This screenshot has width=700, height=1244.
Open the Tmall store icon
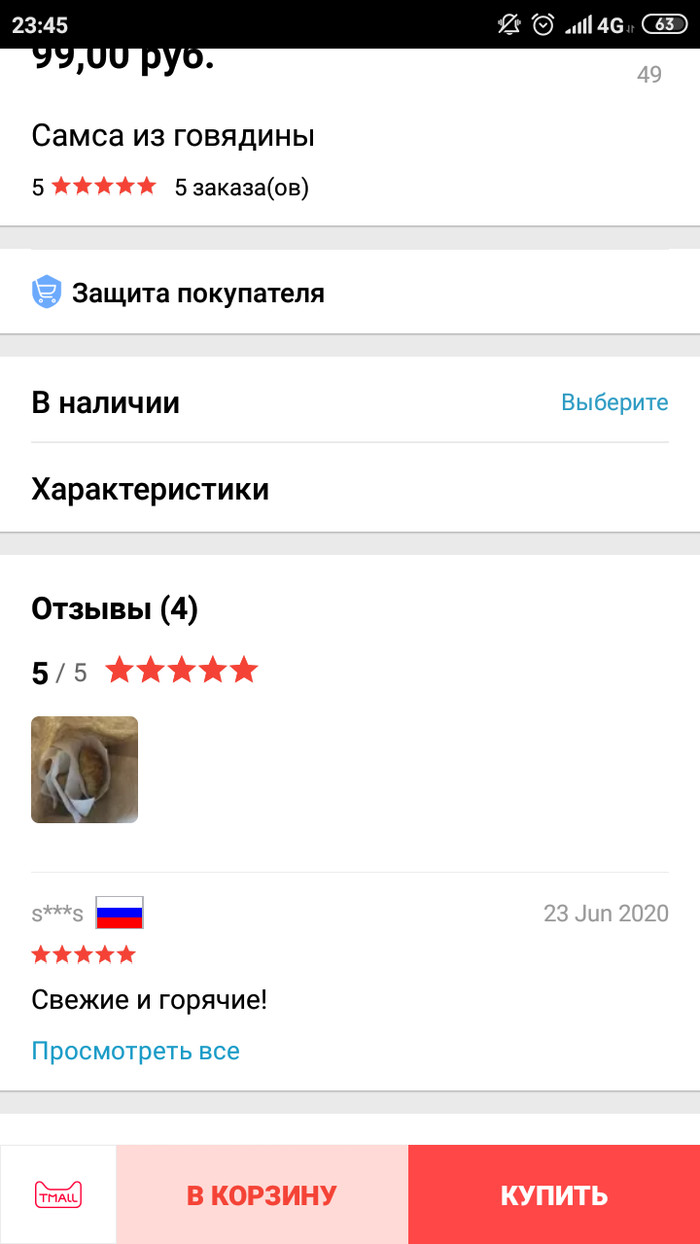(58, 1194)
